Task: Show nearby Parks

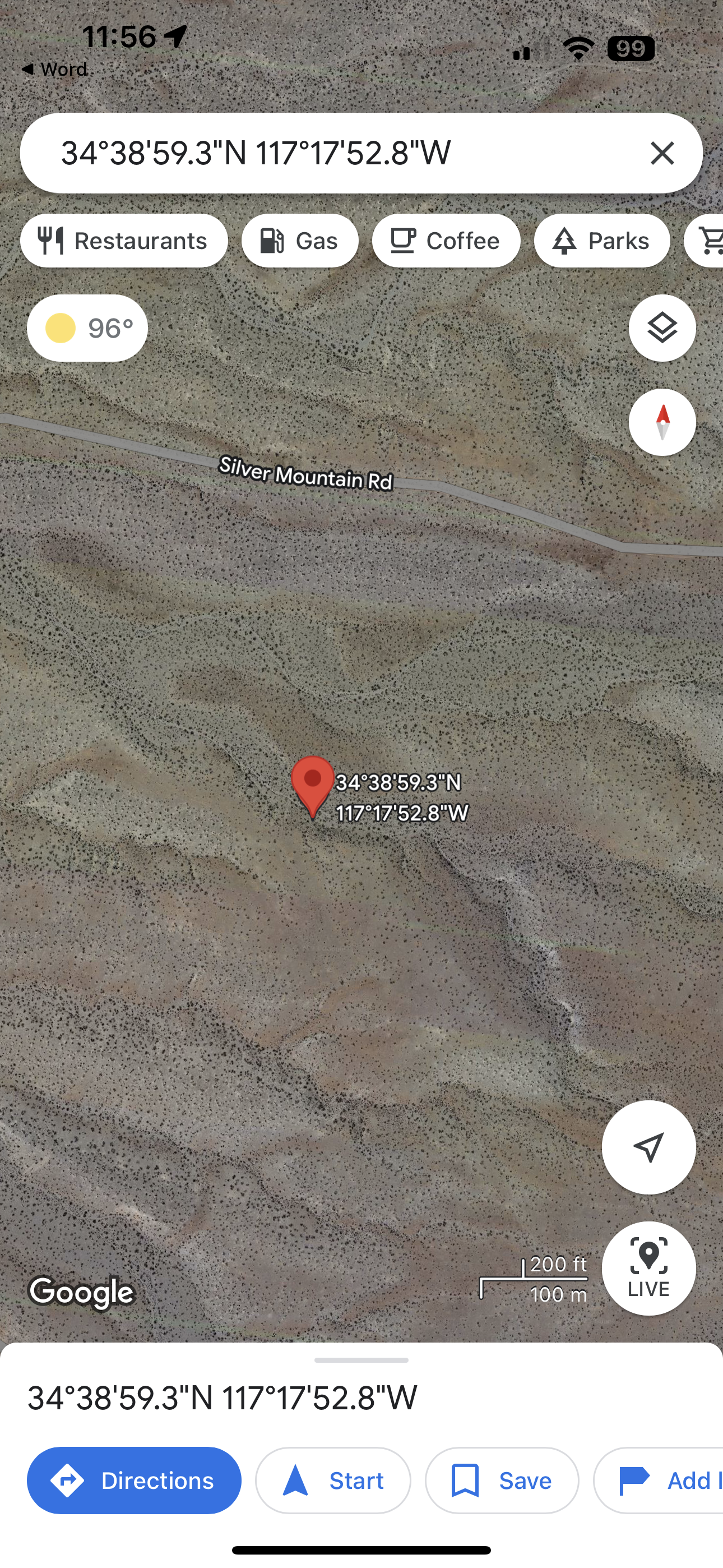Action: (x=601, y=241)
